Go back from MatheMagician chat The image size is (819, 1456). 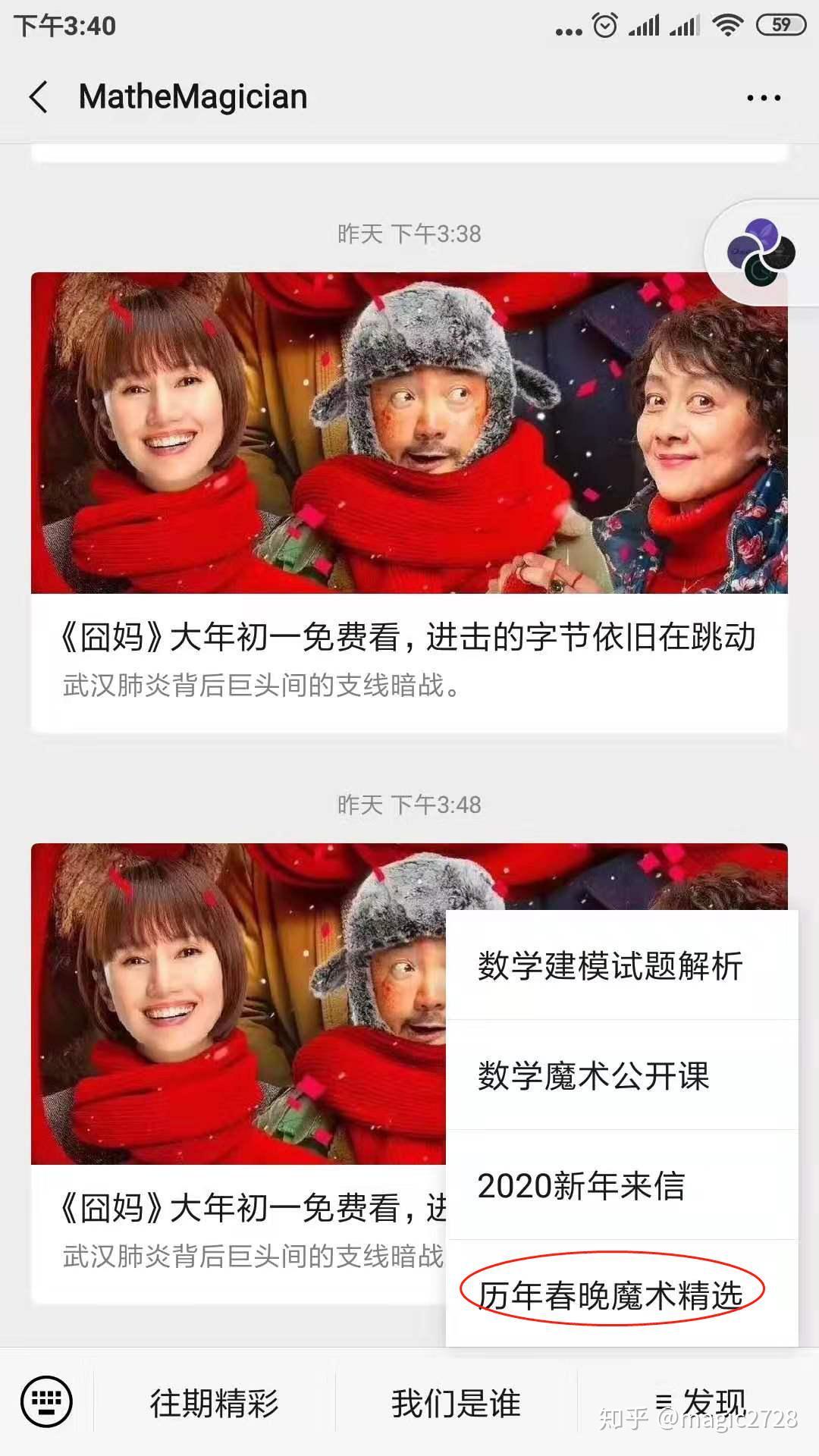(x=39, y=97)
